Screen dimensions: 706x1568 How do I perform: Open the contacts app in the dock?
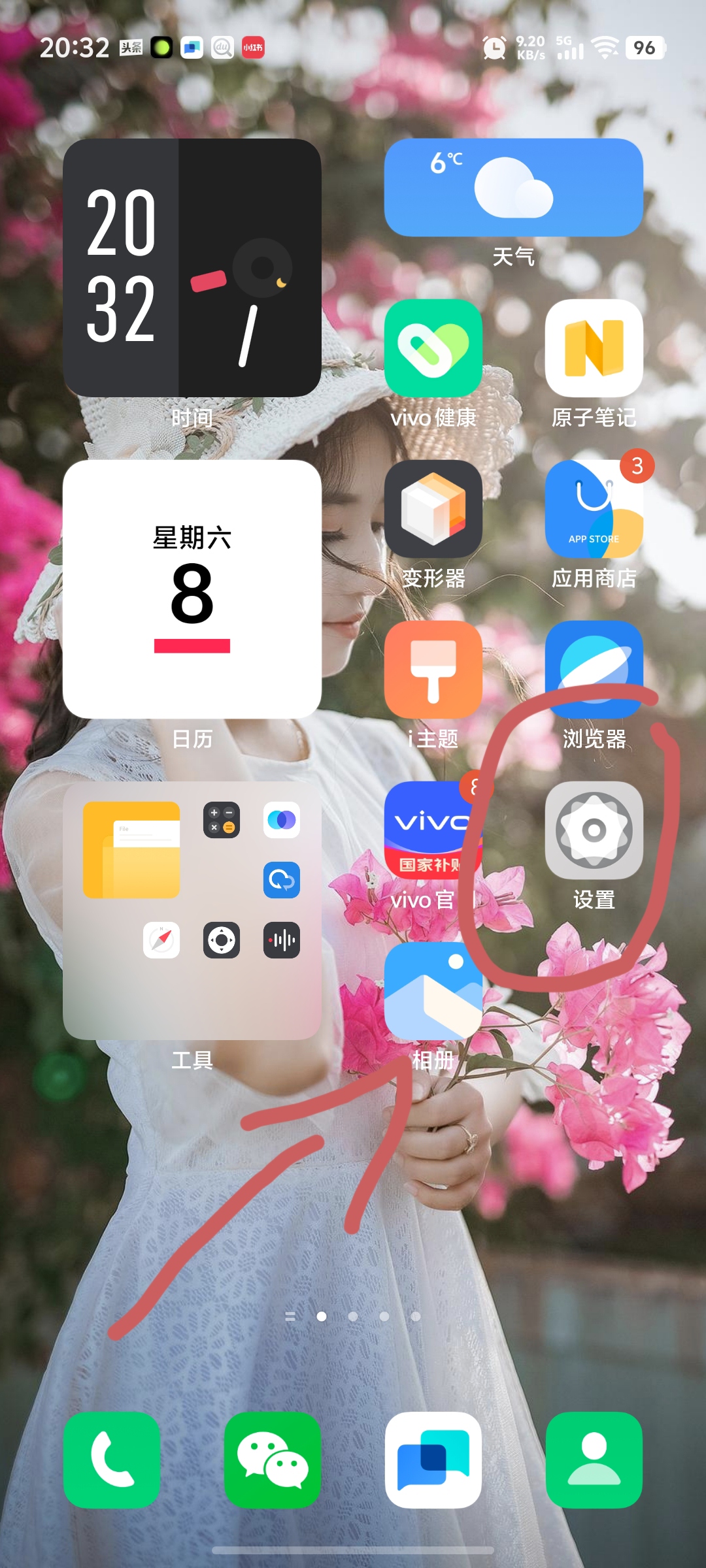594,1460
